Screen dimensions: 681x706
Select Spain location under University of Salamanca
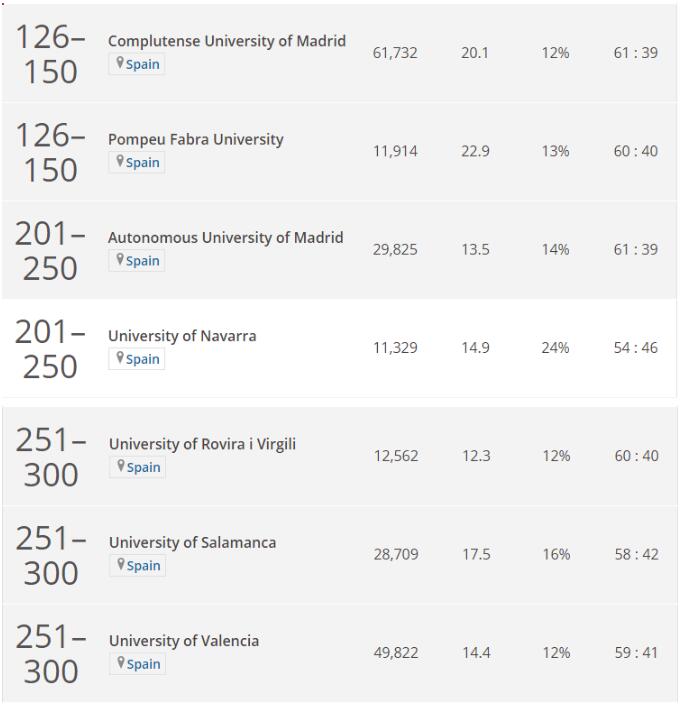click(138, 566)
